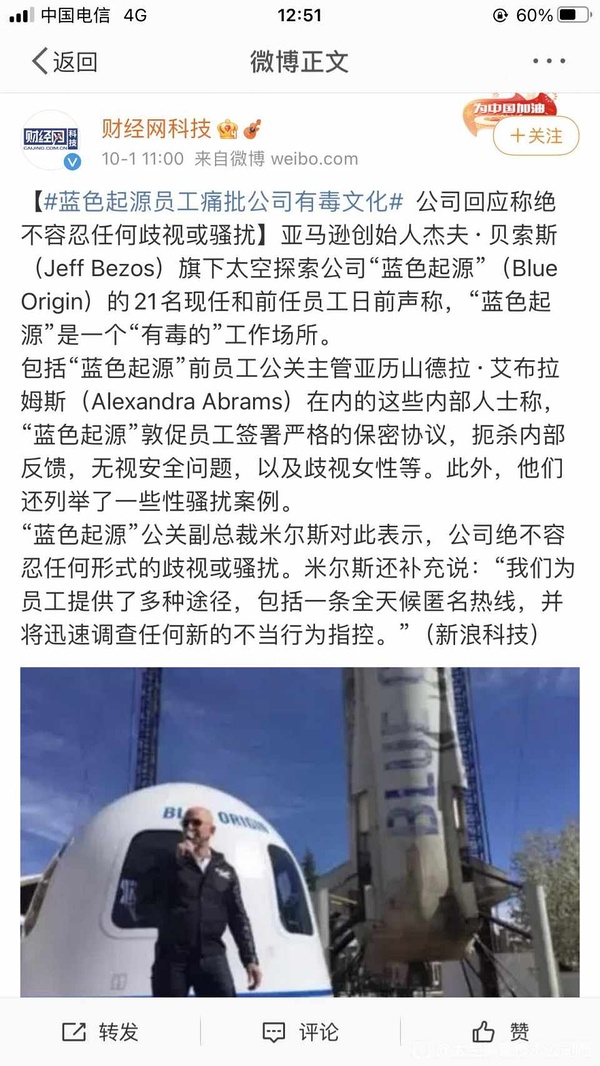Repost with 转发 button

[x=100, y=1031]
